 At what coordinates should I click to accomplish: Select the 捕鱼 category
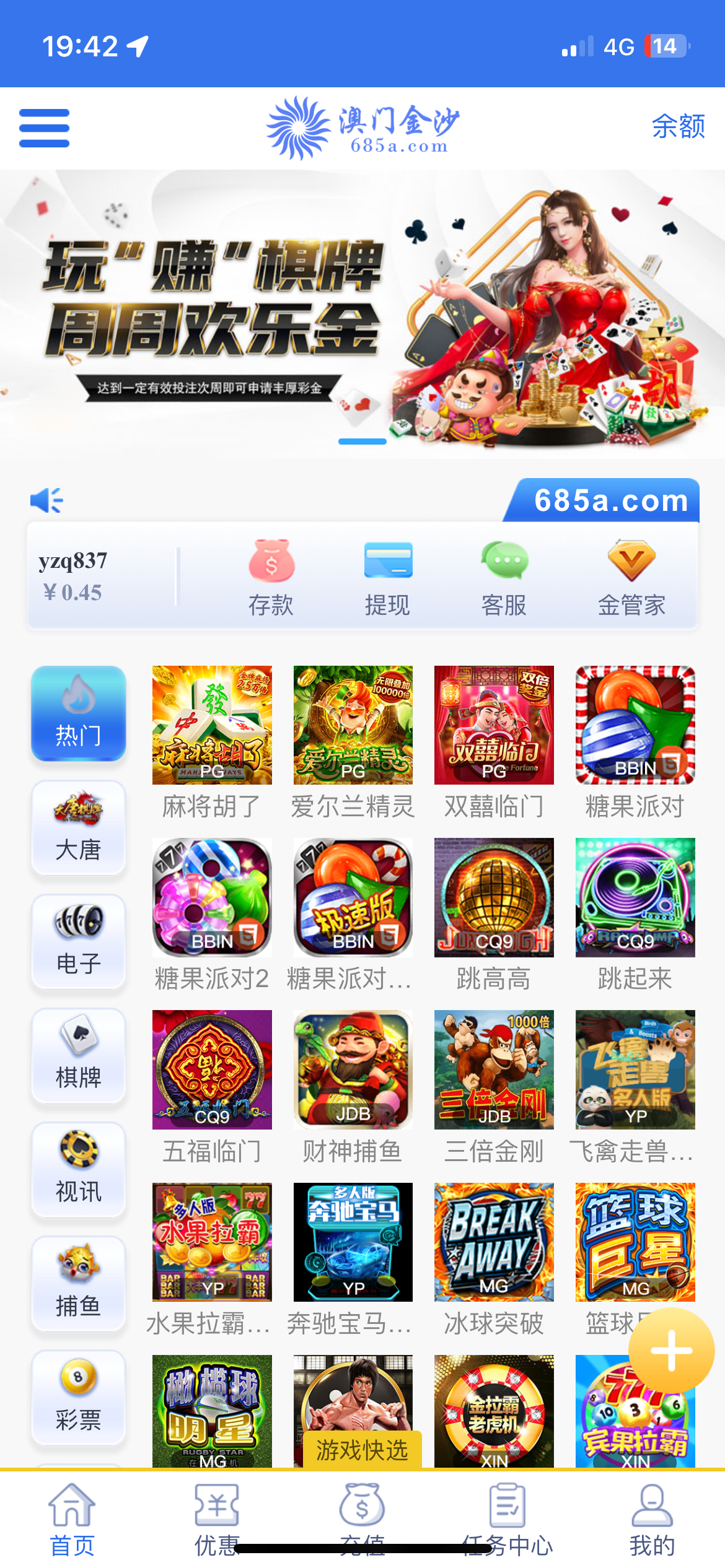click(78, 1283)
